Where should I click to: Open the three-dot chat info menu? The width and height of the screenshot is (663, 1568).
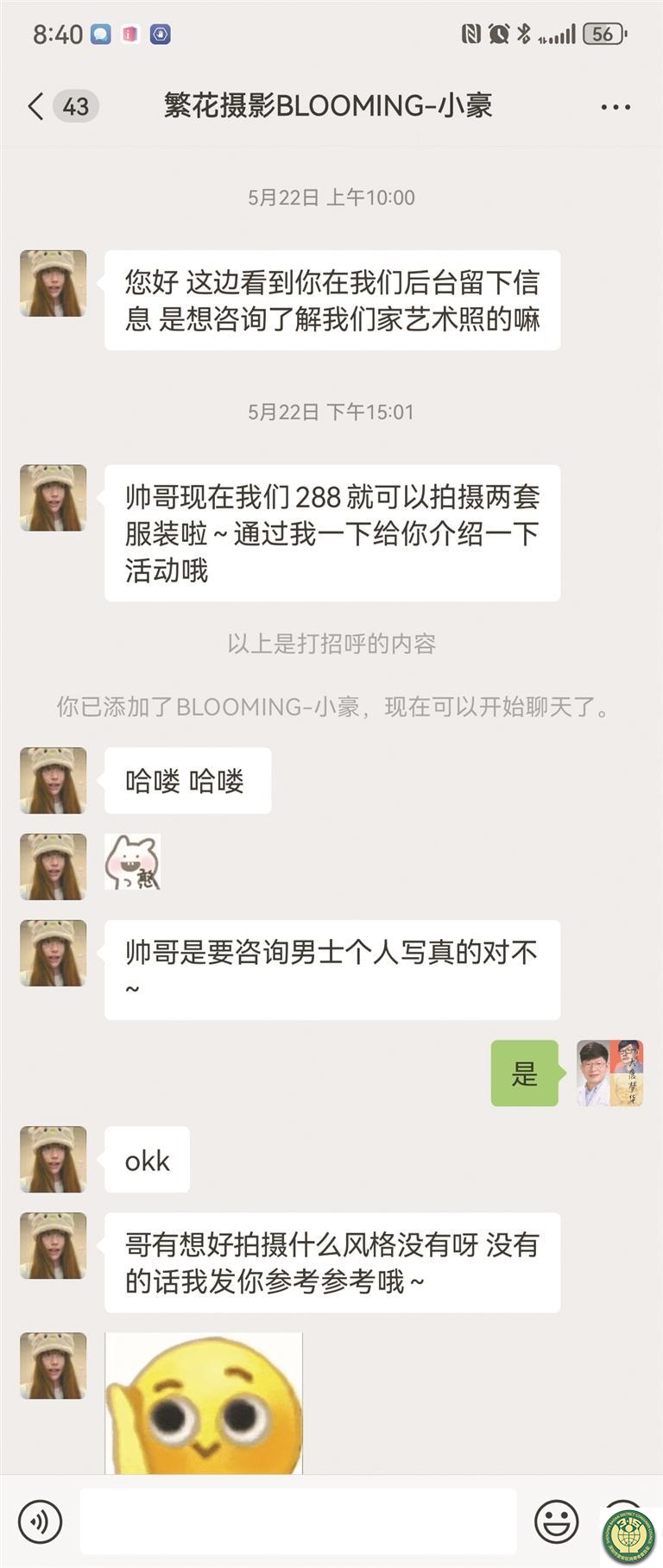(x=615, y=107)
